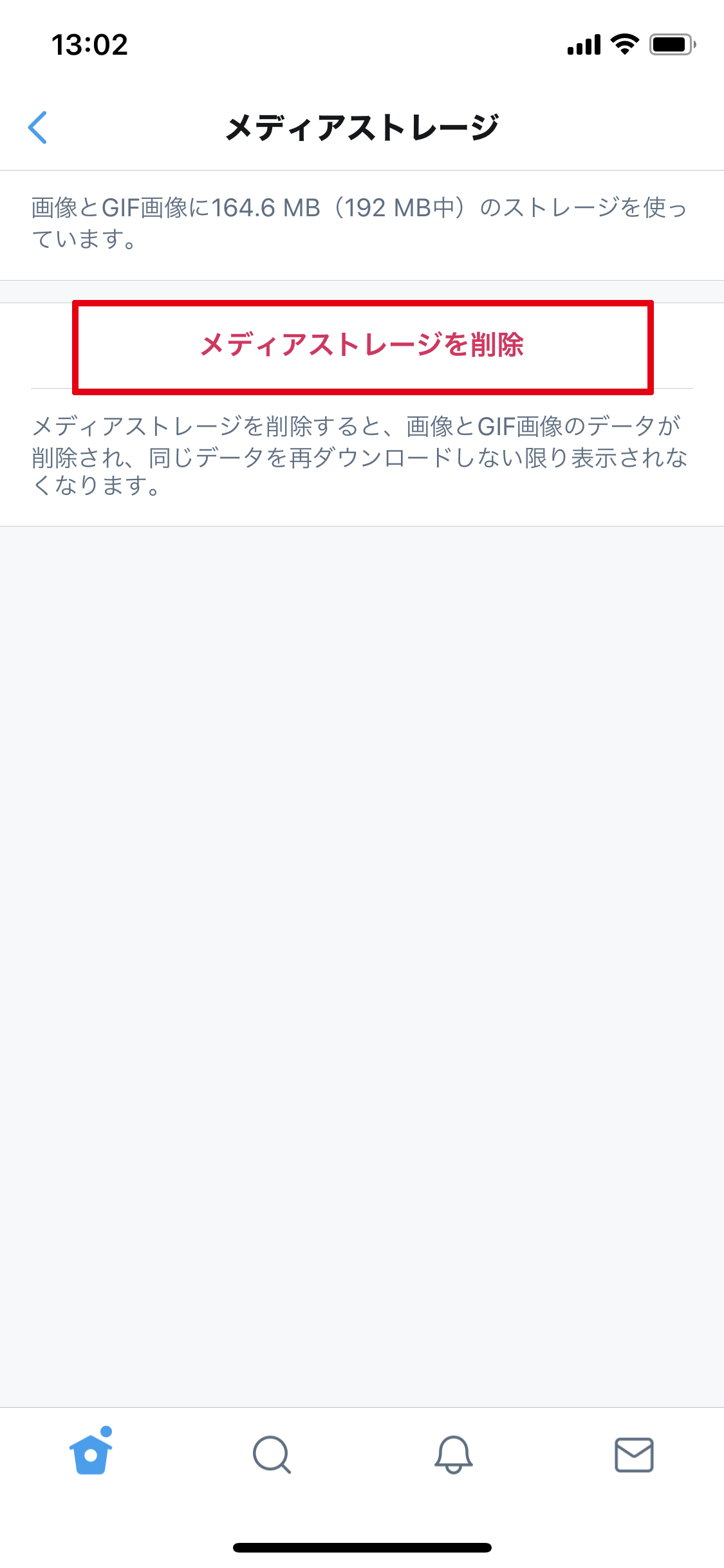Open the notifications bell tab
Screen dimensions: 724x1568
(x=453, y=1455)
